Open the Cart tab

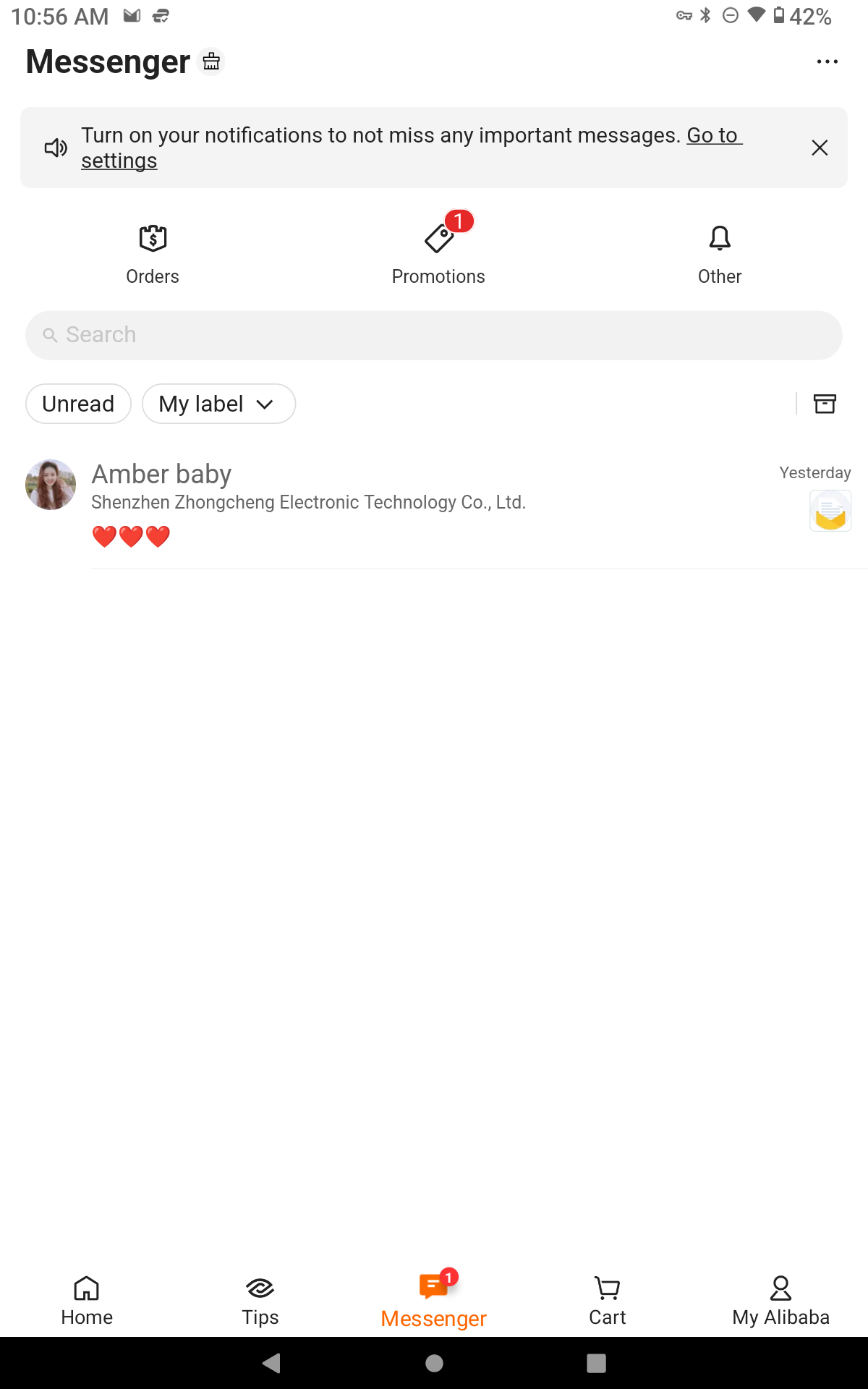(x=608, y=1301)
